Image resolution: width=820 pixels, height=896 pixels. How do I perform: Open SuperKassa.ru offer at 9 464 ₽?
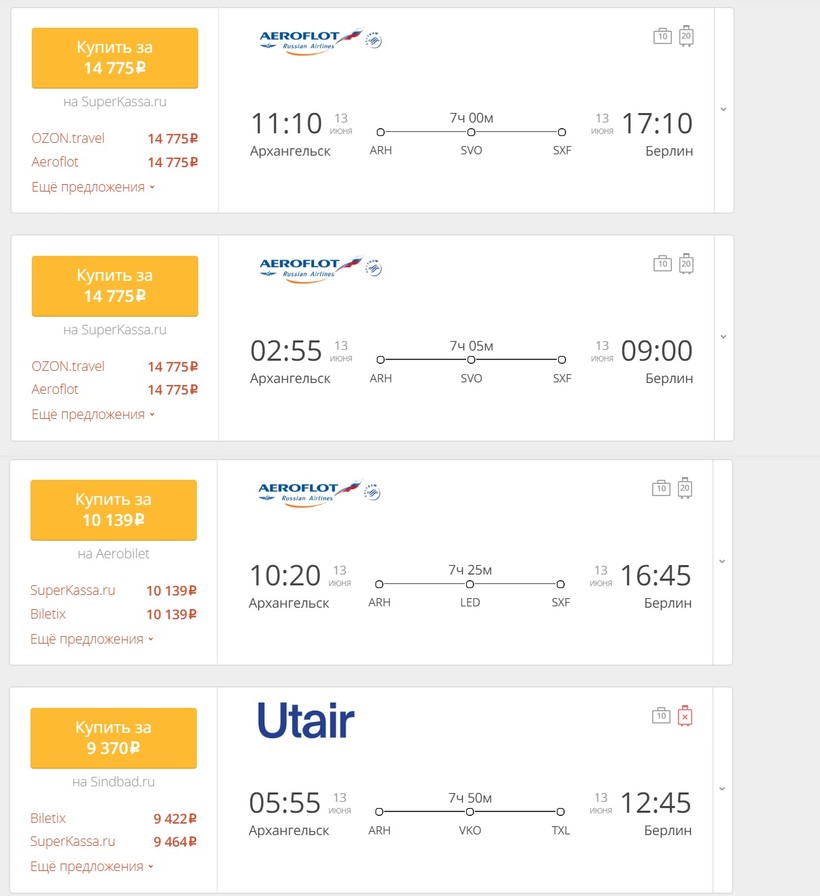tap(72, 842)
